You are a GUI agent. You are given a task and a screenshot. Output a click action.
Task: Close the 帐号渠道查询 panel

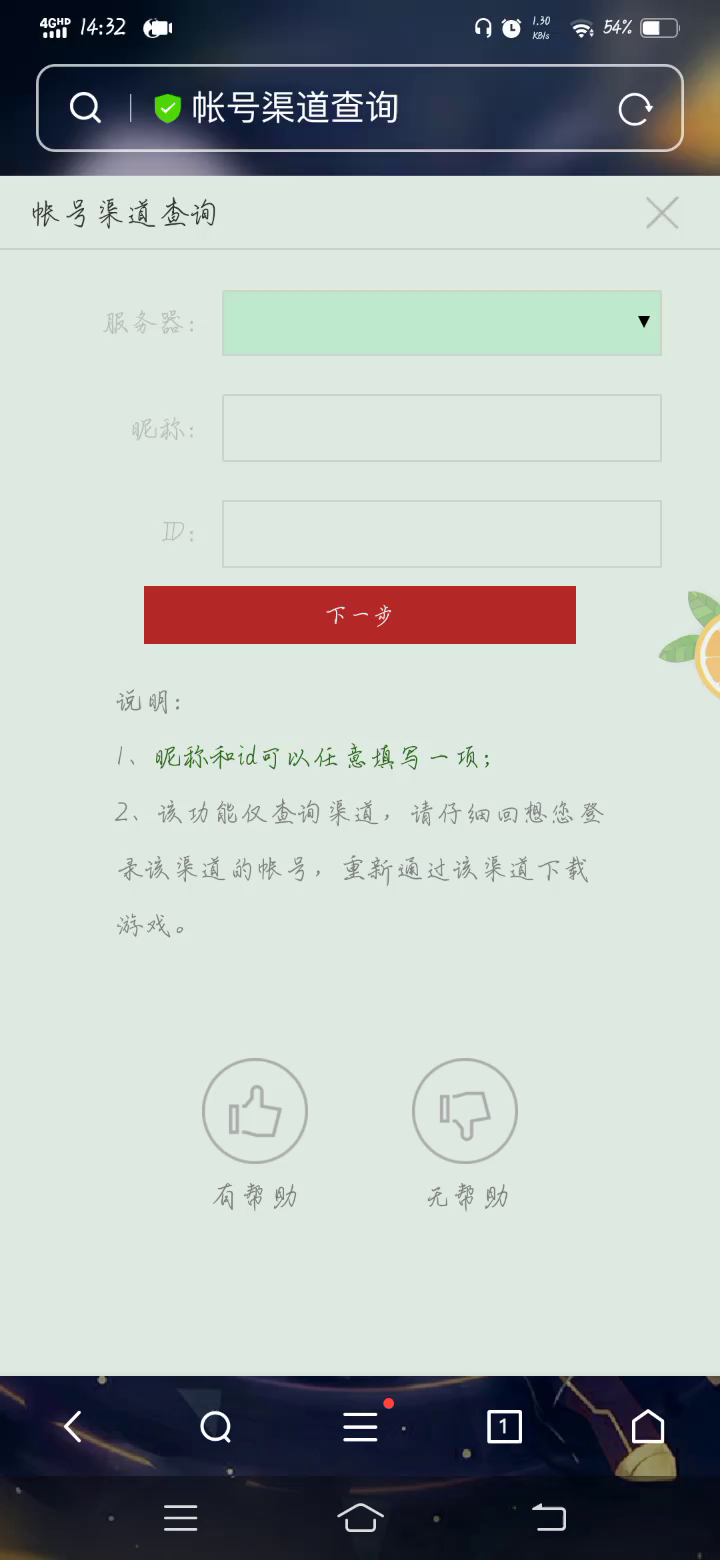point(662,213)
